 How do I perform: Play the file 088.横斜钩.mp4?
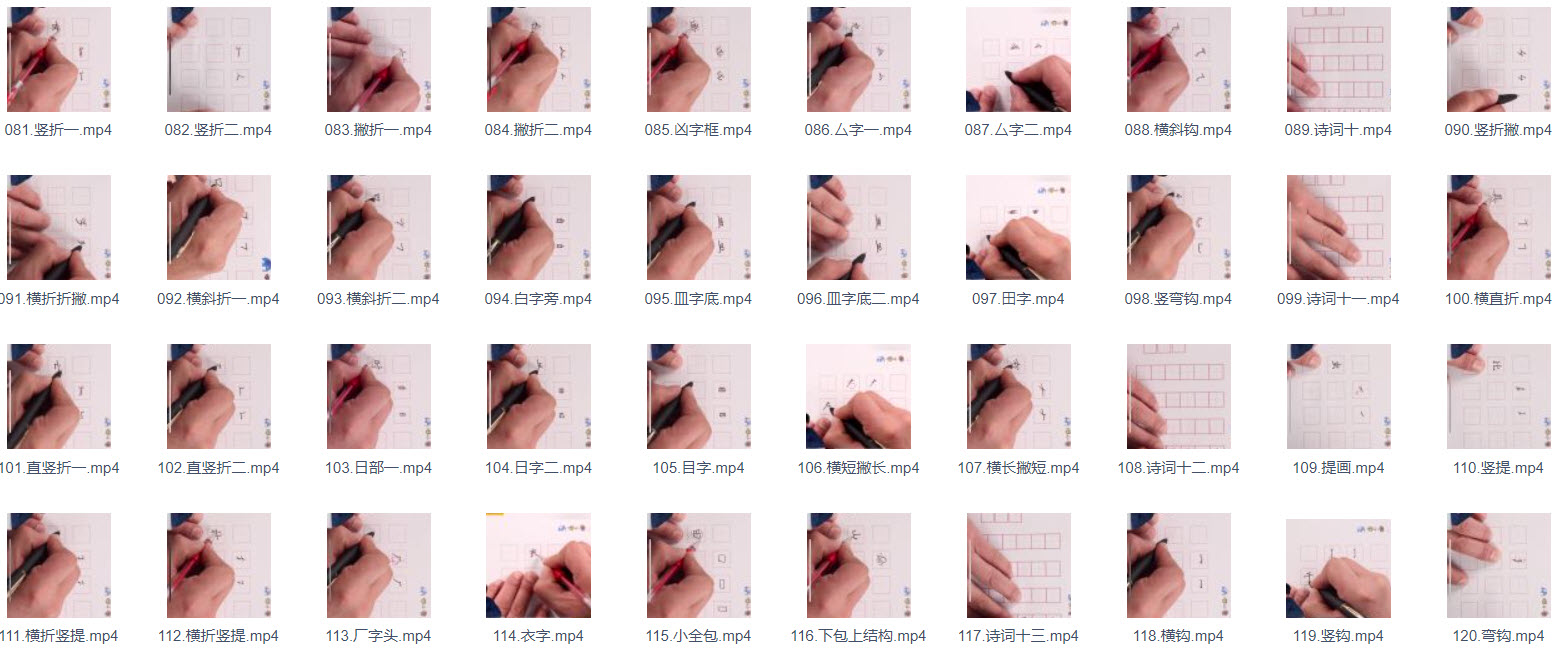coord(1178,60)
